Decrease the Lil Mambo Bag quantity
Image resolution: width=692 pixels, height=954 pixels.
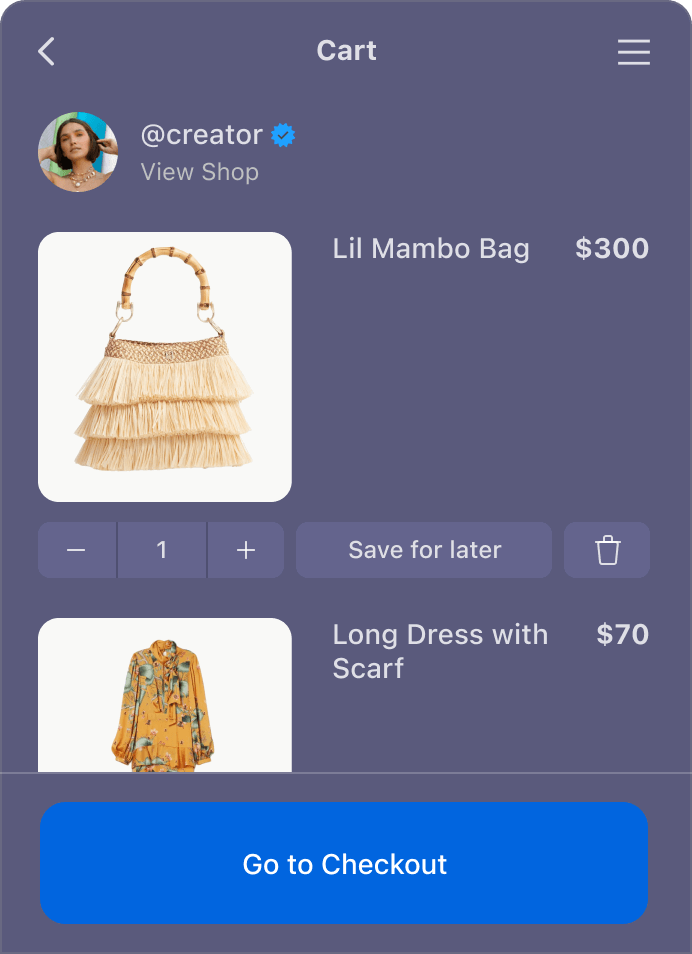coord(77,550)
